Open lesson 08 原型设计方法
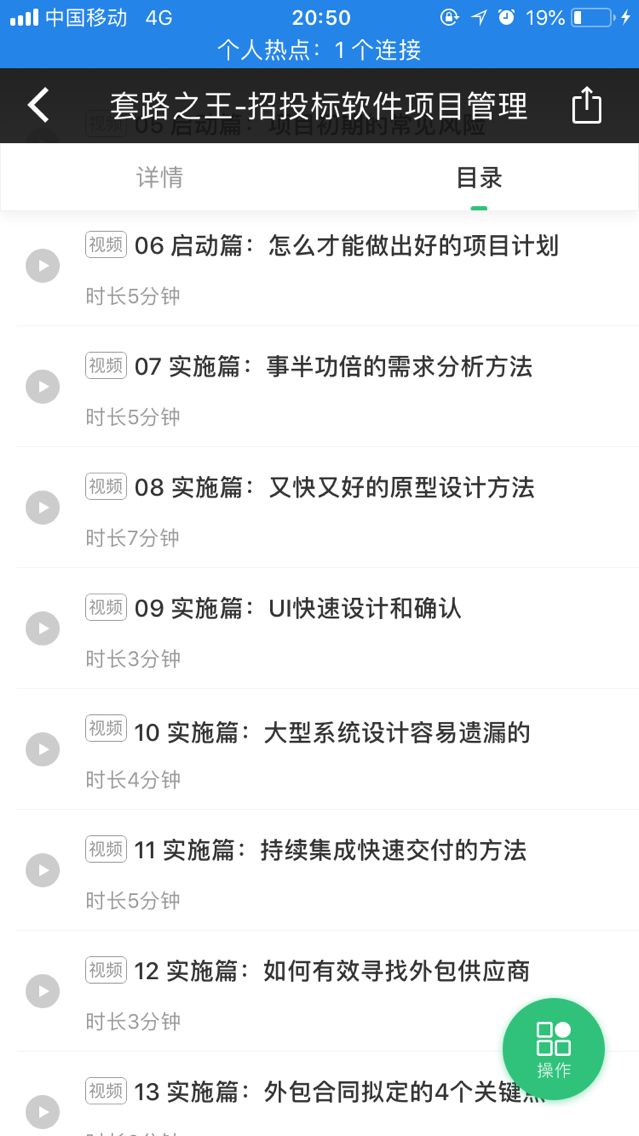639x1136 pixels. coord(327,507)
